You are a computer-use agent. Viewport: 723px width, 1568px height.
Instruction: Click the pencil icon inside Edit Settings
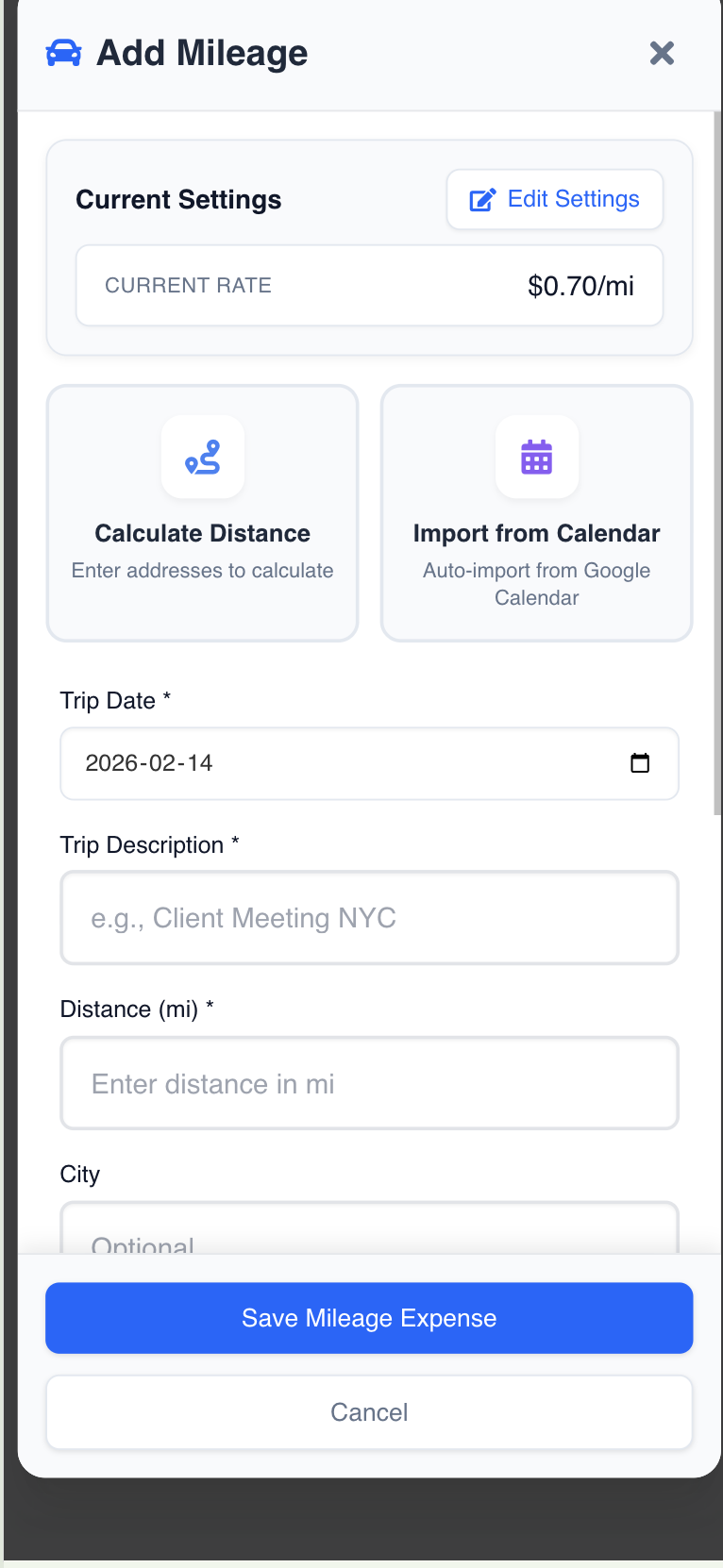point(482,199)
